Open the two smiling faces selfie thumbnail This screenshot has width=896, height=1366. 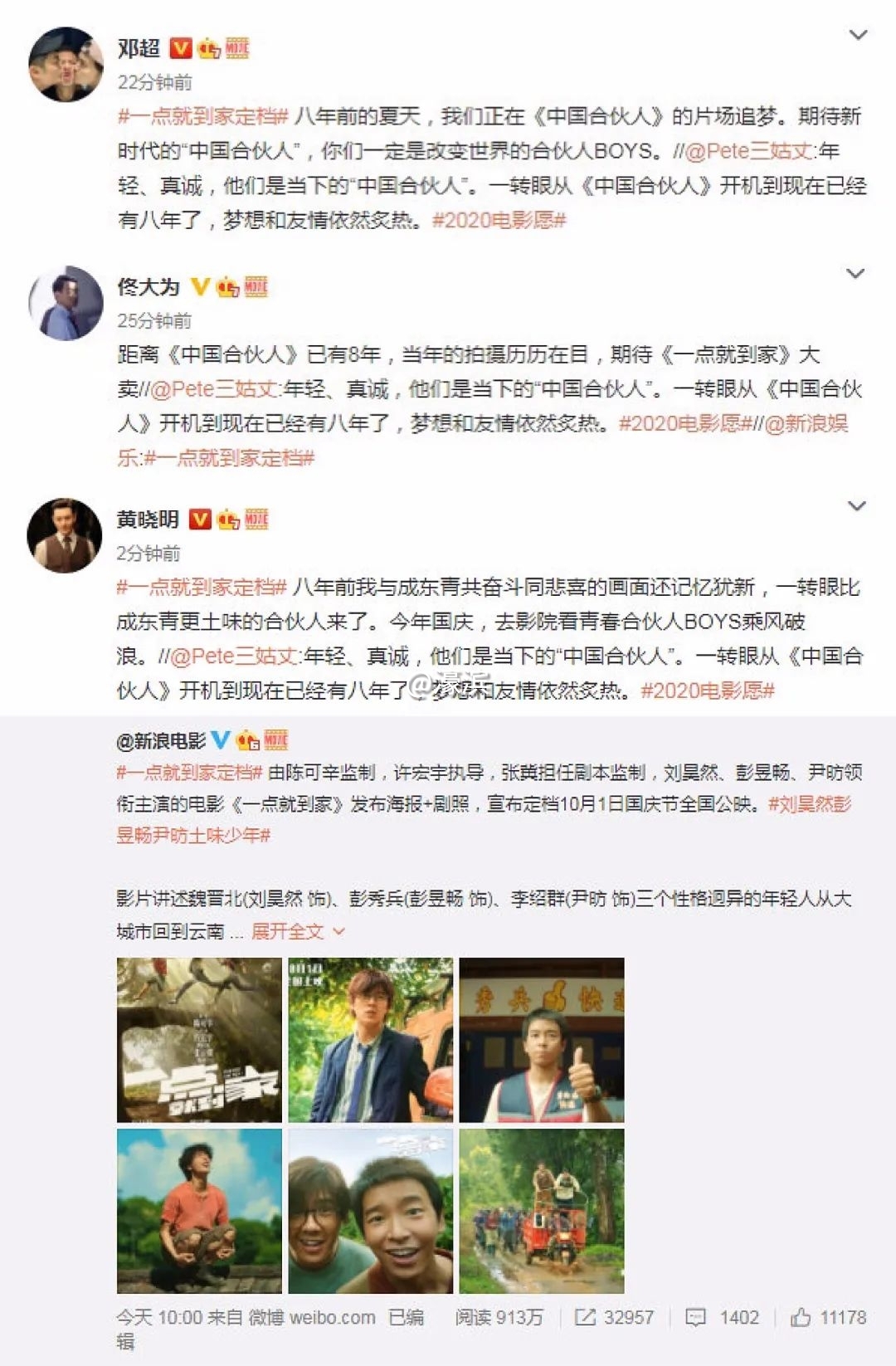click(x=370, y=1211)
